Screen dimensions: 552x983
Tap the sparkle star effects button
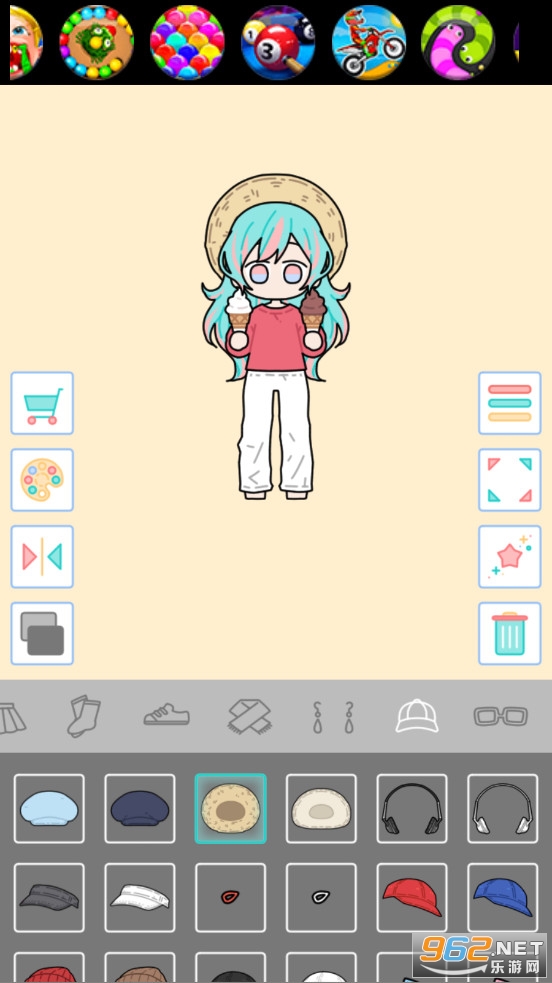(509, 557)
